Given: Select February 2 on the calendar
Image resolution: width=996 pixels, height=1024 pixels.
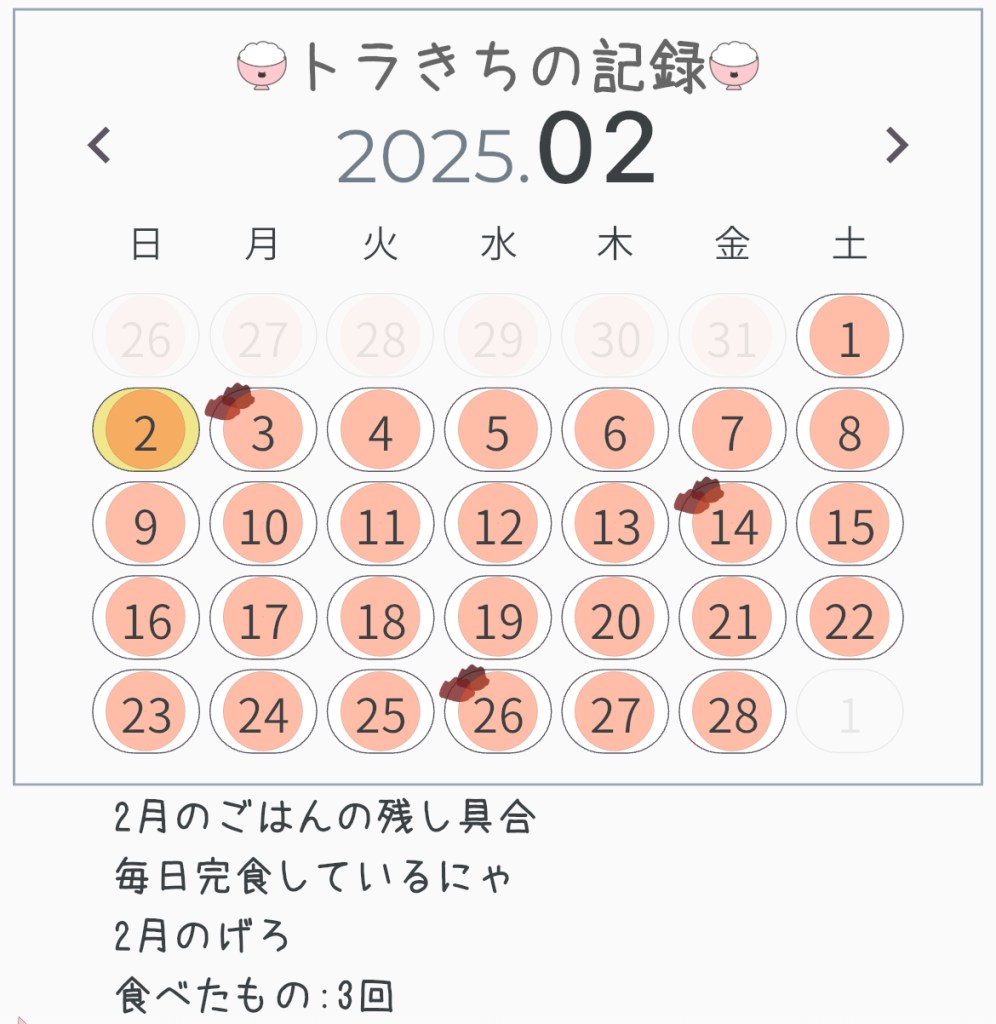Looking at the screenshot, I should [146, 431].
